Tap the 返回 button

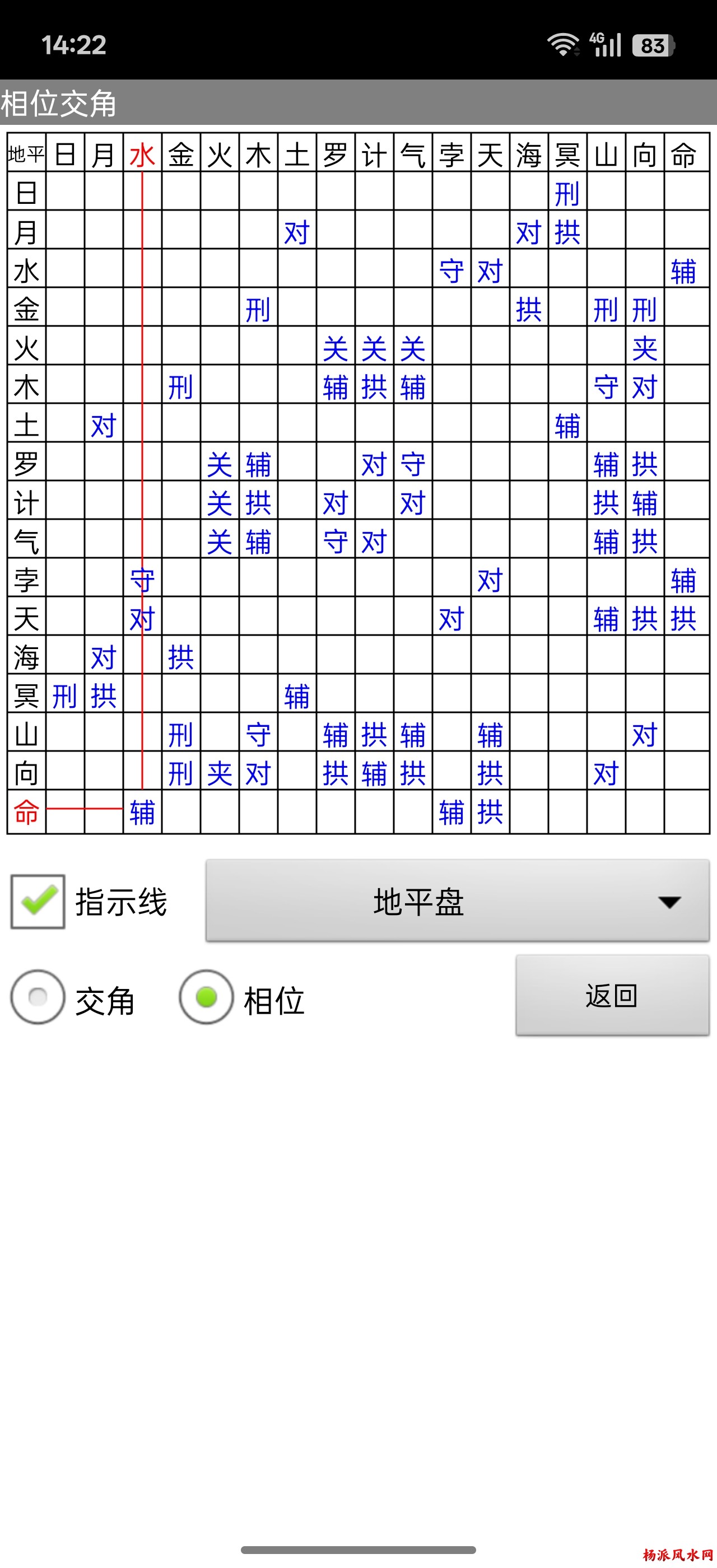pos(612,996)
